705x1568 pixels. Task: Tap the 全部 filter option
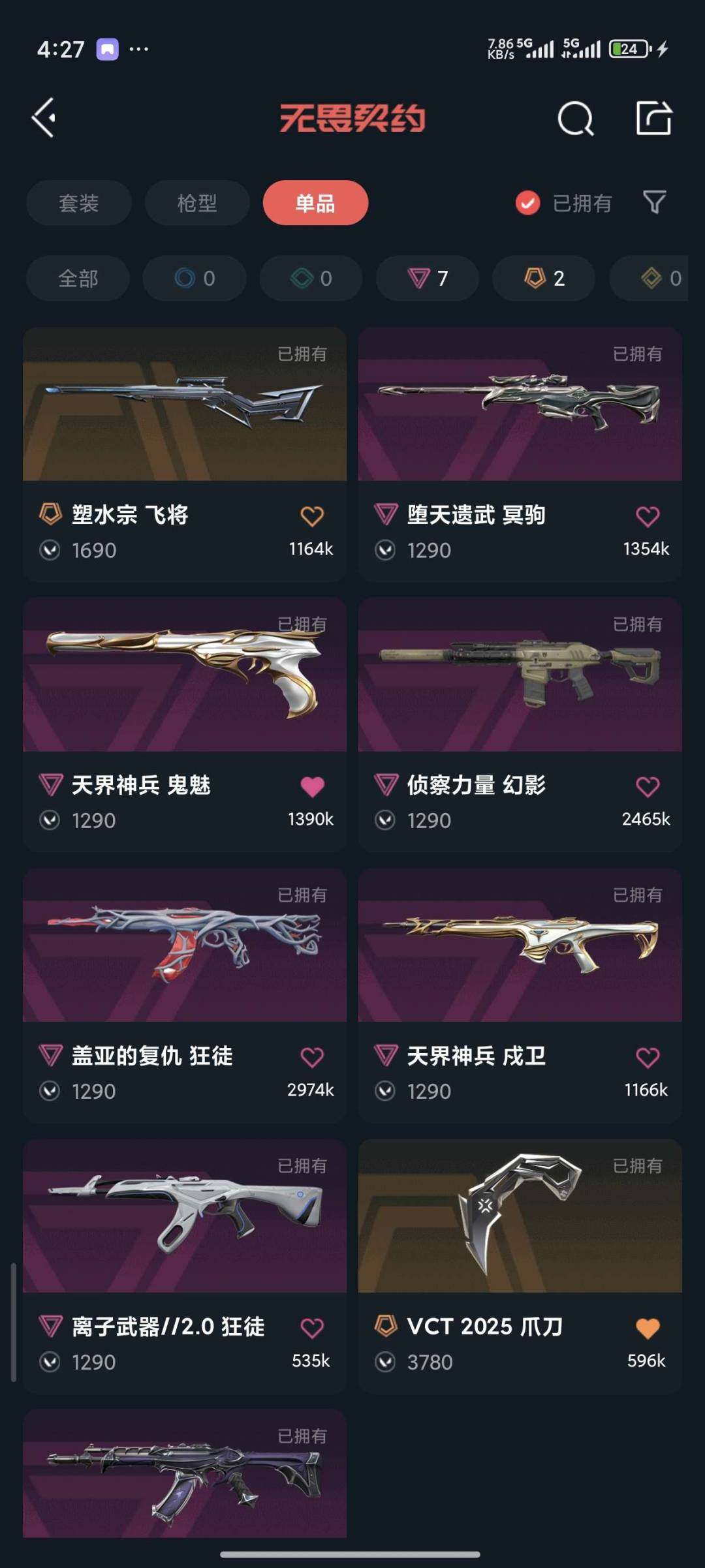pyautogui.click(x=76, y=279)
